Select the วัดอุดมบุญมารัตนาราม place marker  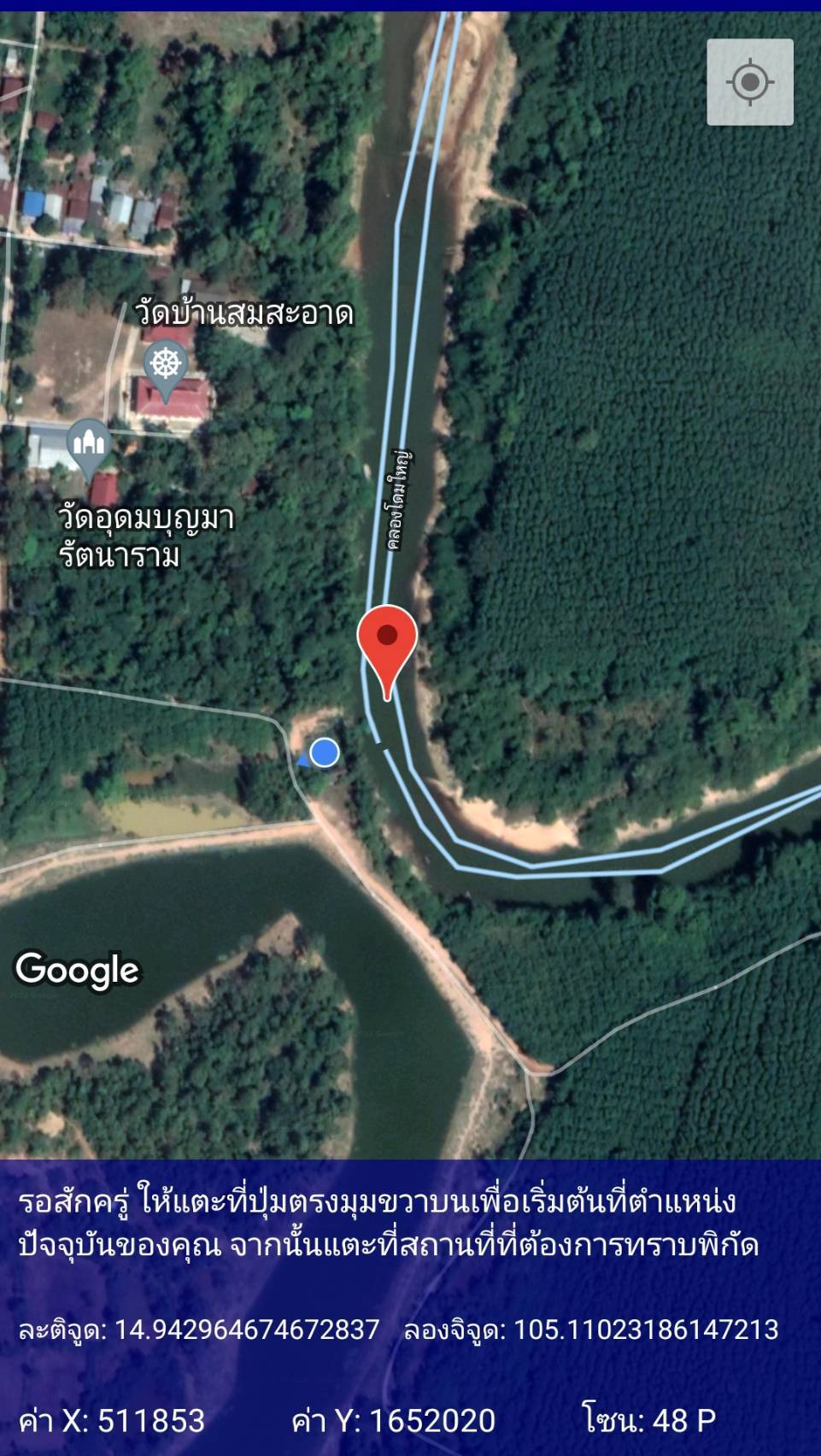89,444
